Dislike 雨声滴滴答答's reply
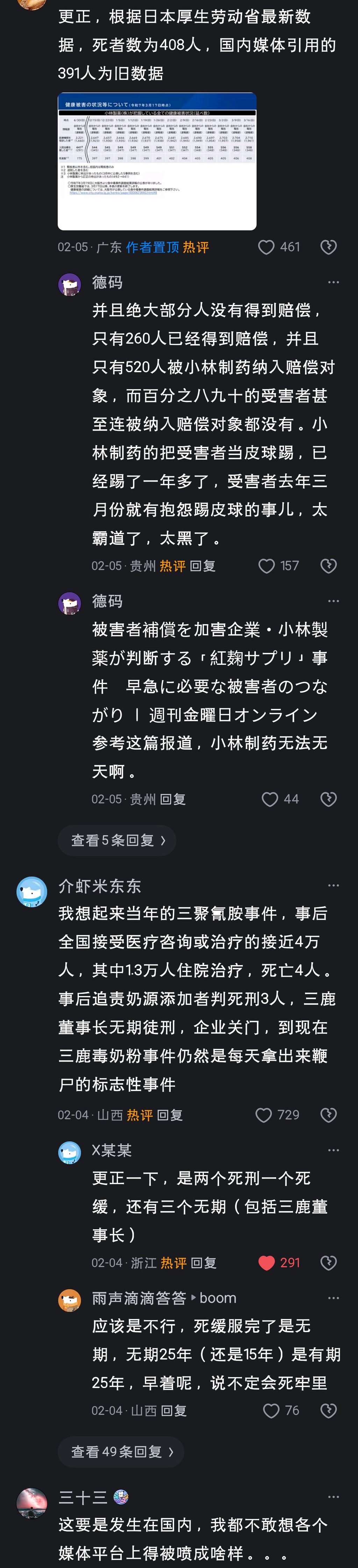 (x=328, y=1411)
